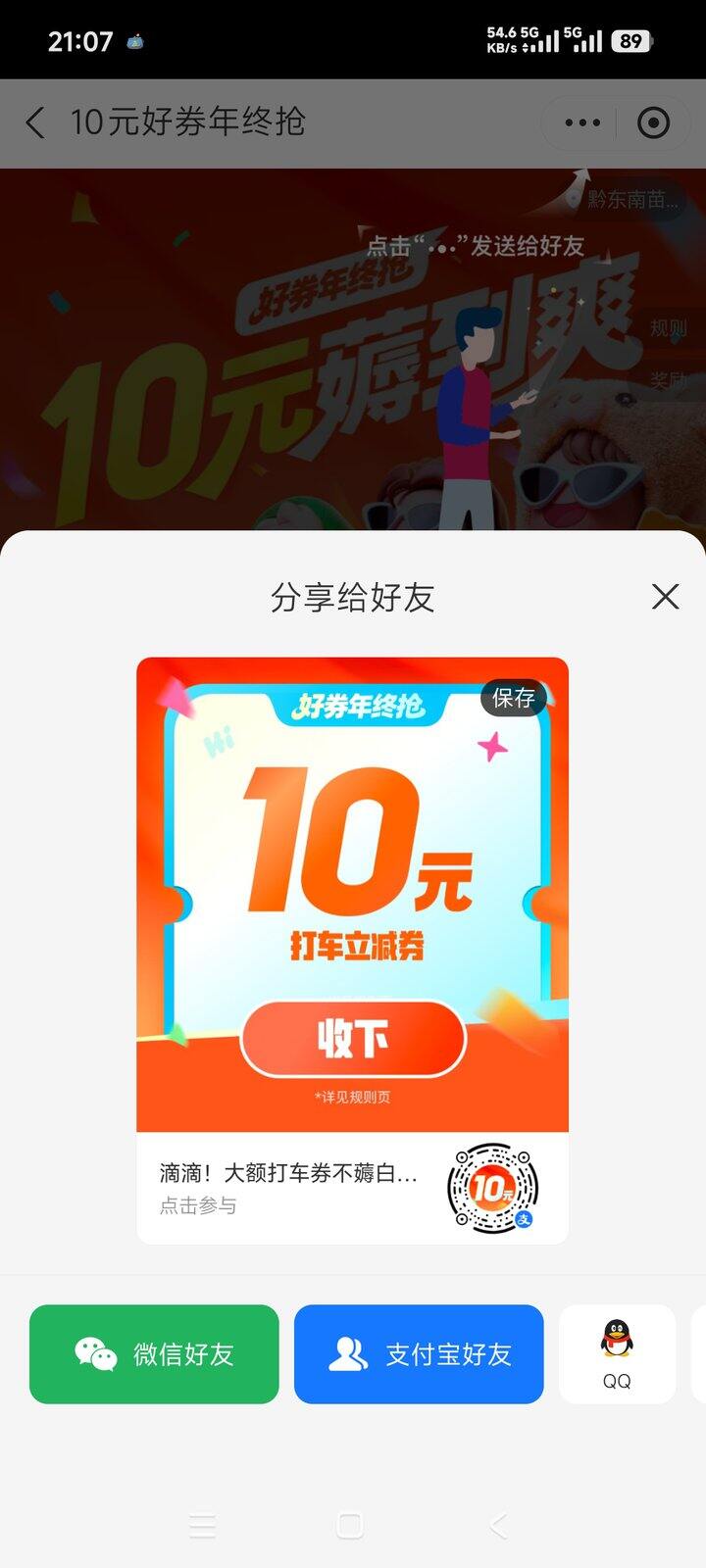Screen dimensions: 706x1568
Task: Tap the '滴滴！大额打车券' headline text
Action: pyautogui.click(x=284, y=1173)
